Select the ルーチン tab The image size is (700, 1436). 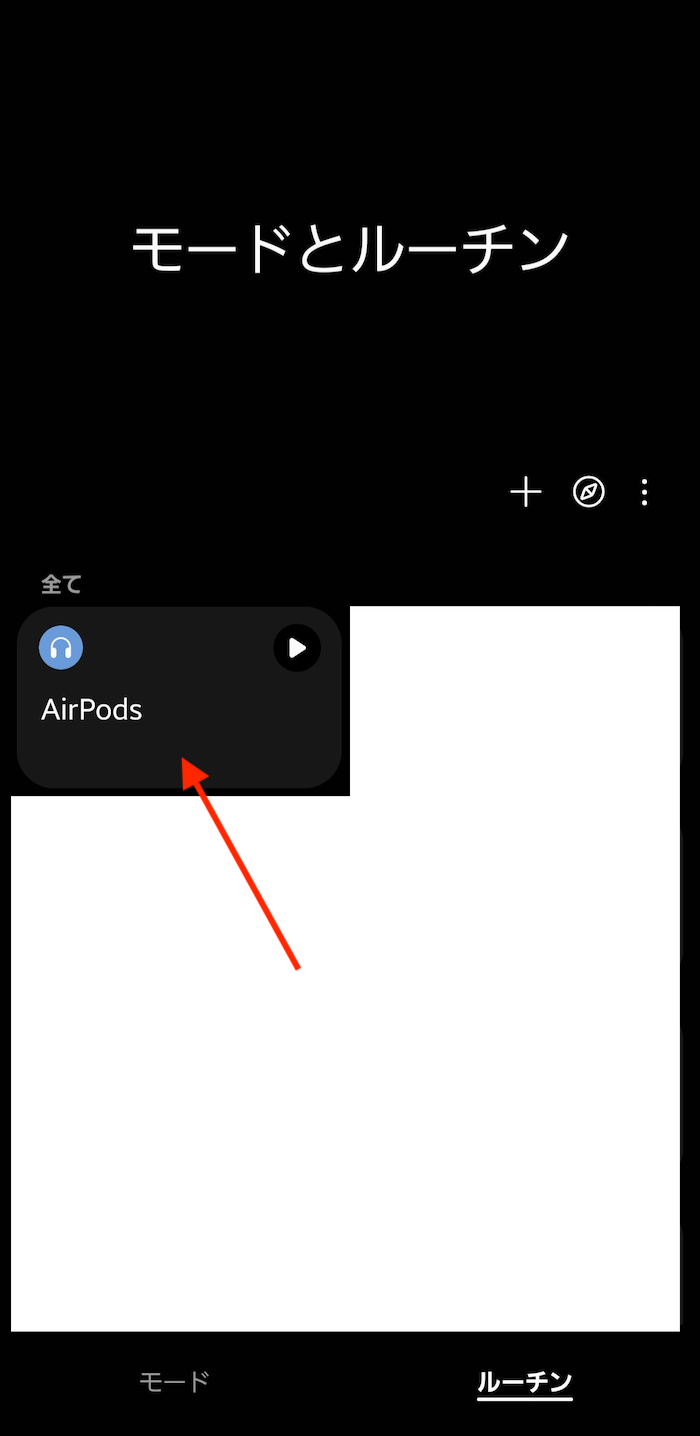524,1382
